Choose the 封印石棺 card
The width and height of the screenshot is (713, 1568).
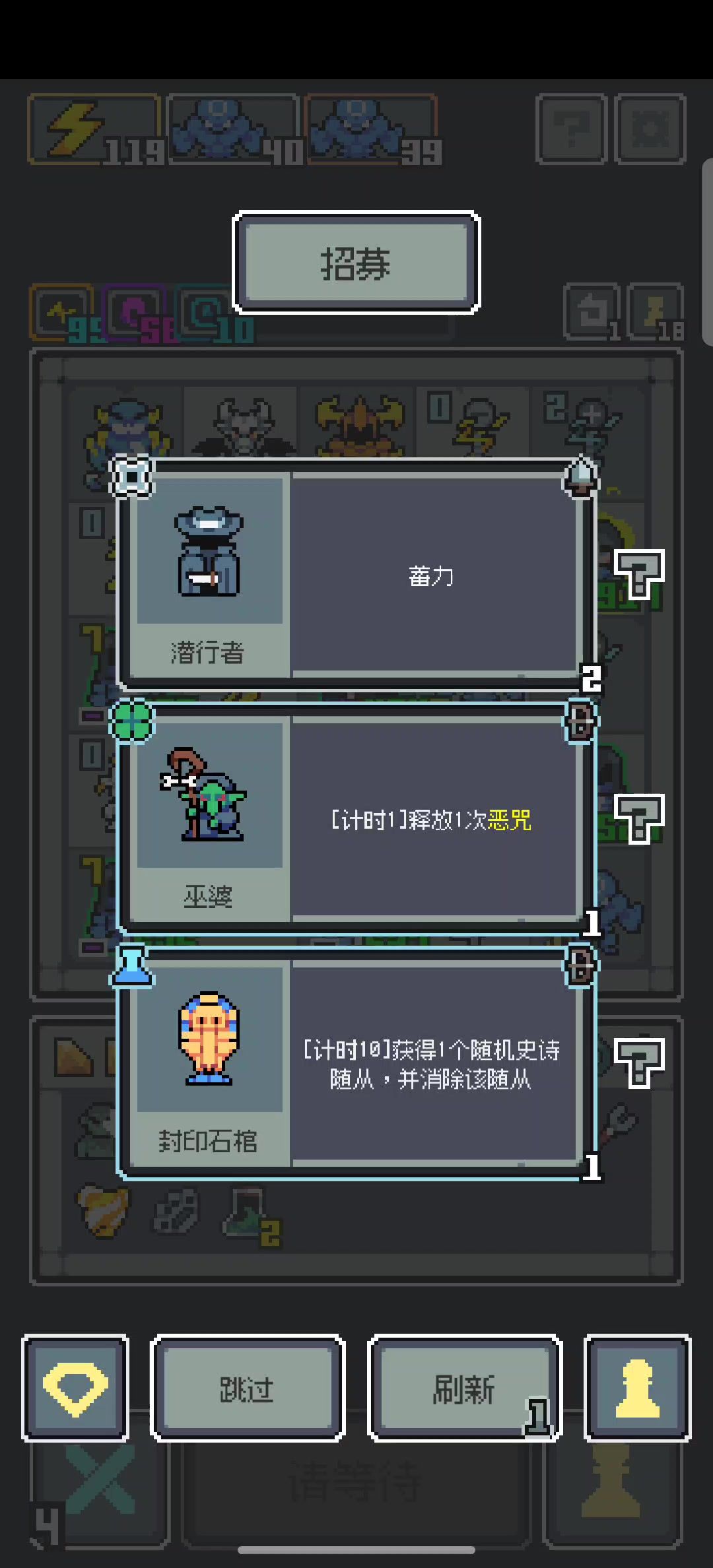pos(356,1062)
